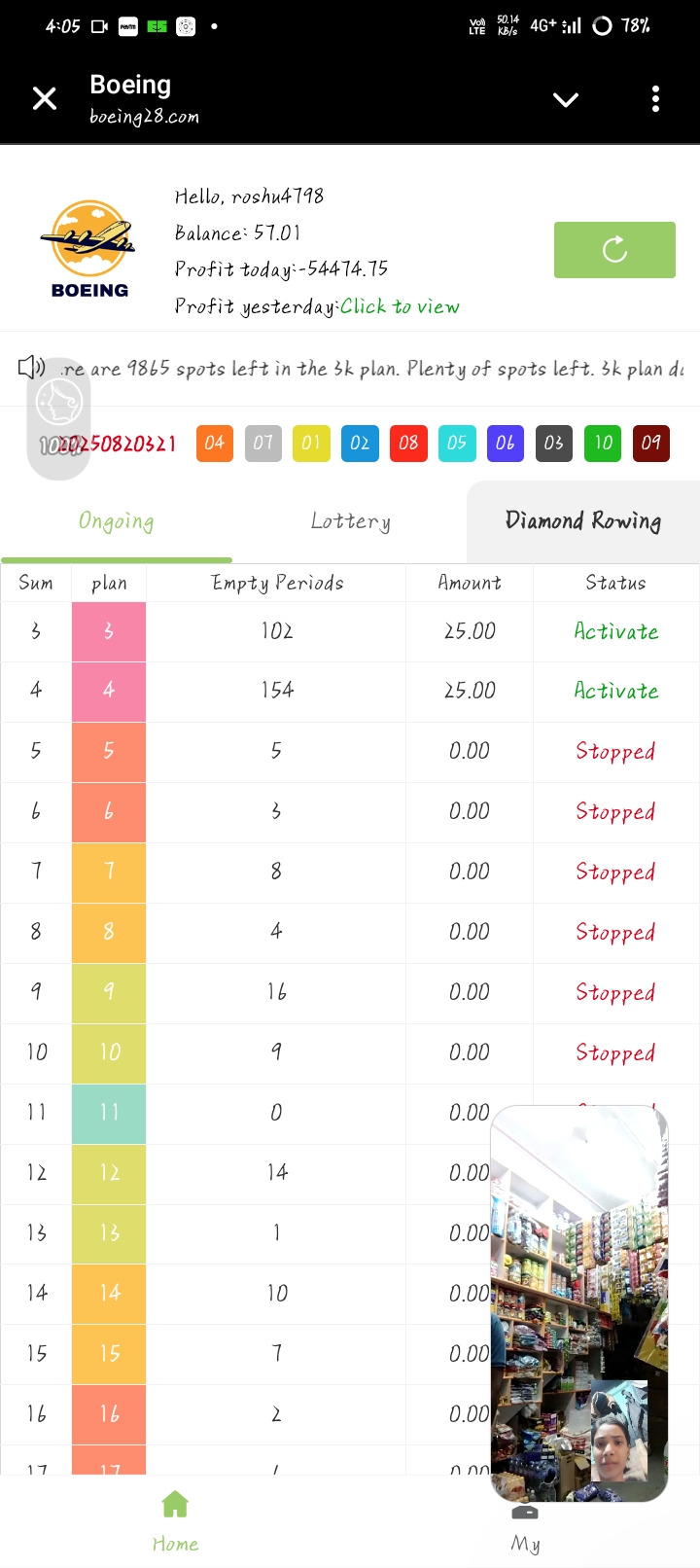Expand the page dropdown chevron
Image resolution: width=700 pixels, height=1568 pixels.
(x=565, y=99)
